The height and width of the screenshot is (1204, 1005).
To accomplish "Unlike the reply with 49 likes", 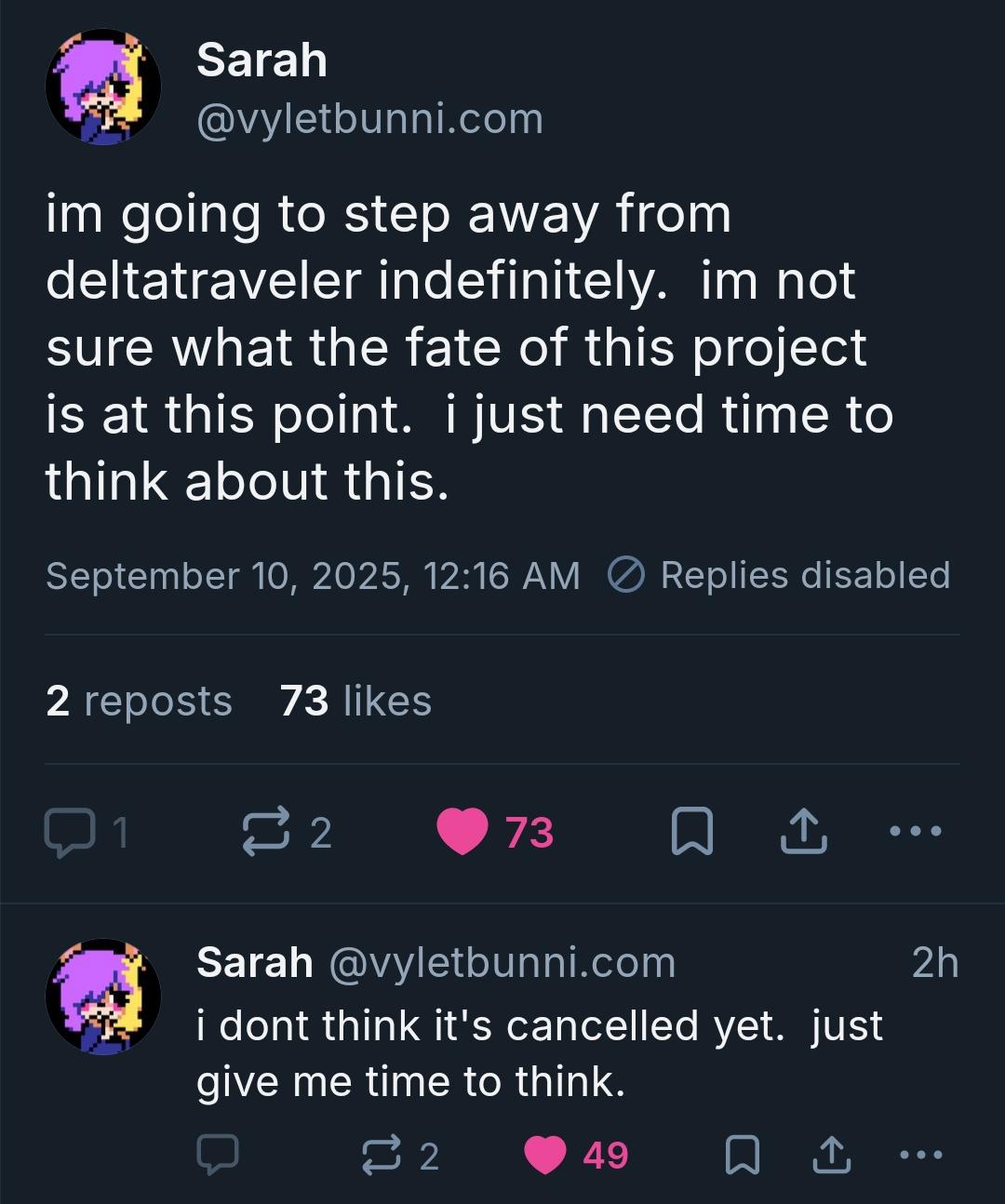I will coord(545,1155).
